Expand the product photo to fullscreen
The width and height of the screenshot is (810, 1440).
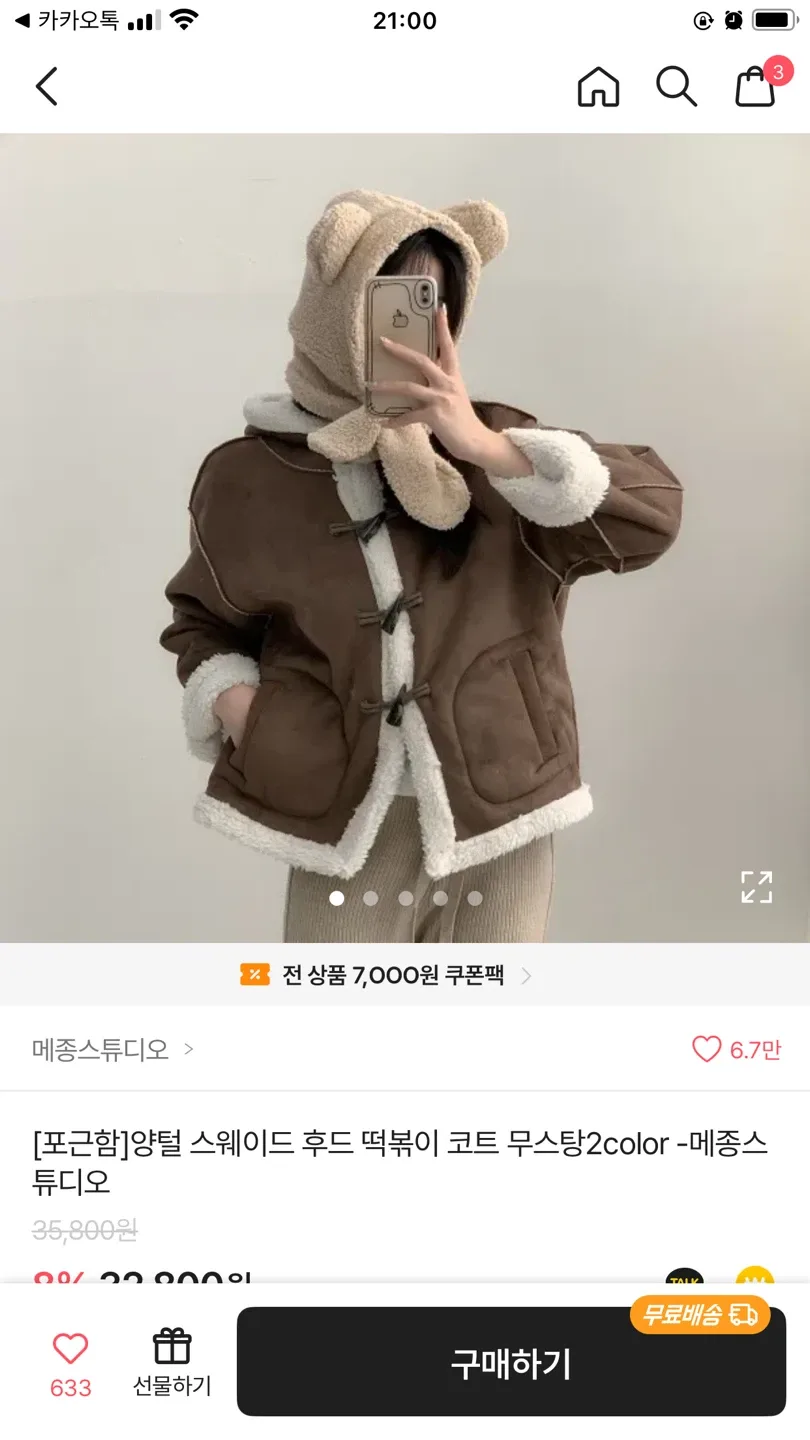[x=756, y=887]
